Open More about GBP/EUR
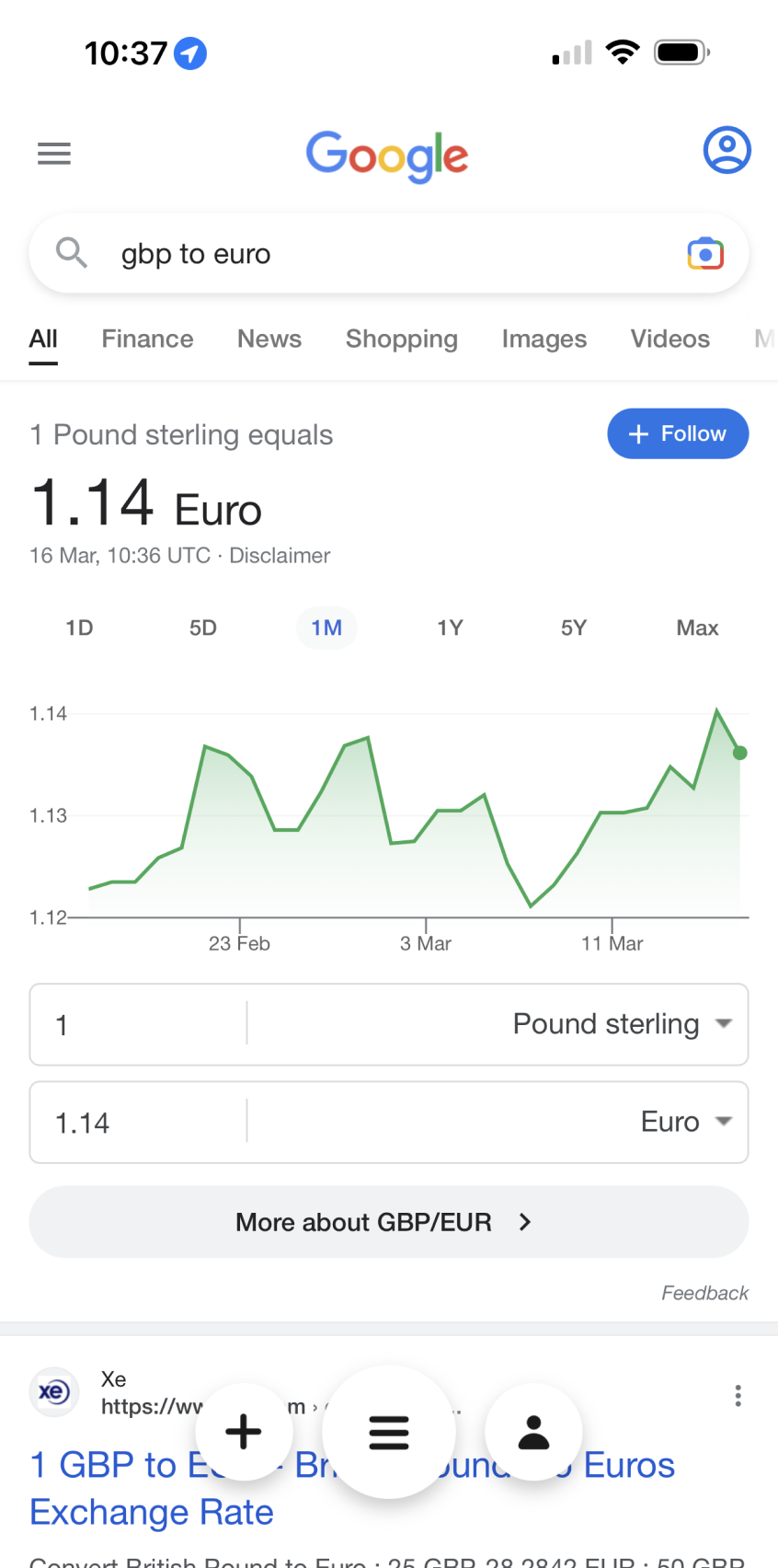 389,1222
